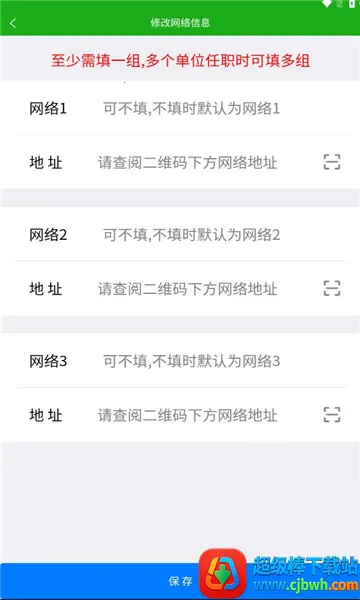Save with the 保存 button
The width and height of the screenshot is (360, 600).
tap(180, 581)
